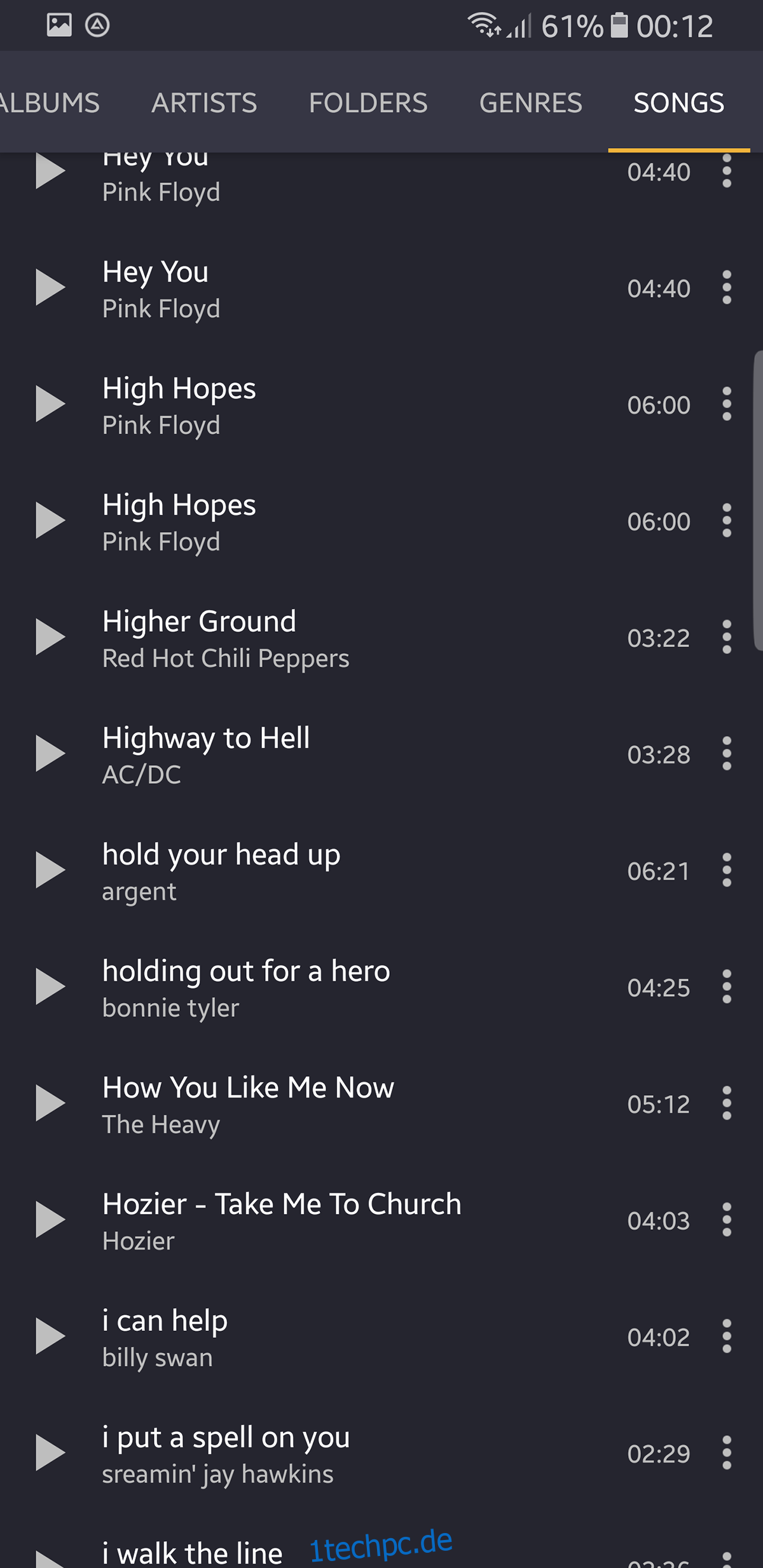Image resolution: width=763 pixels, height=1568 pixels.
Task: Open options menu for Higher Ground
Action: [x=727, y=637]
